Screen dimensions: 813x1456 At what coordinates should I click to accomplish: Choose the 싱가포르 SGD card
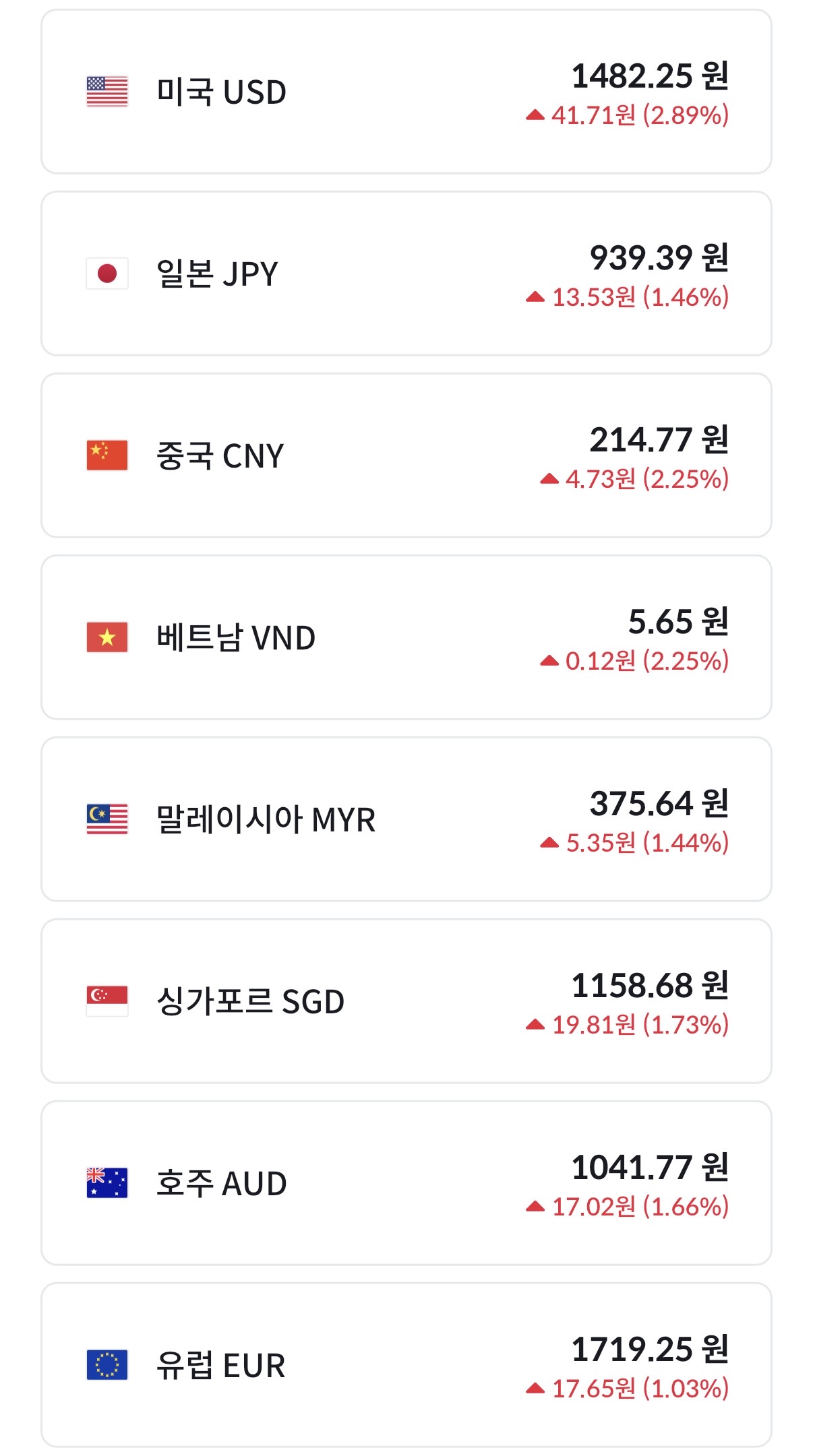406,1002
